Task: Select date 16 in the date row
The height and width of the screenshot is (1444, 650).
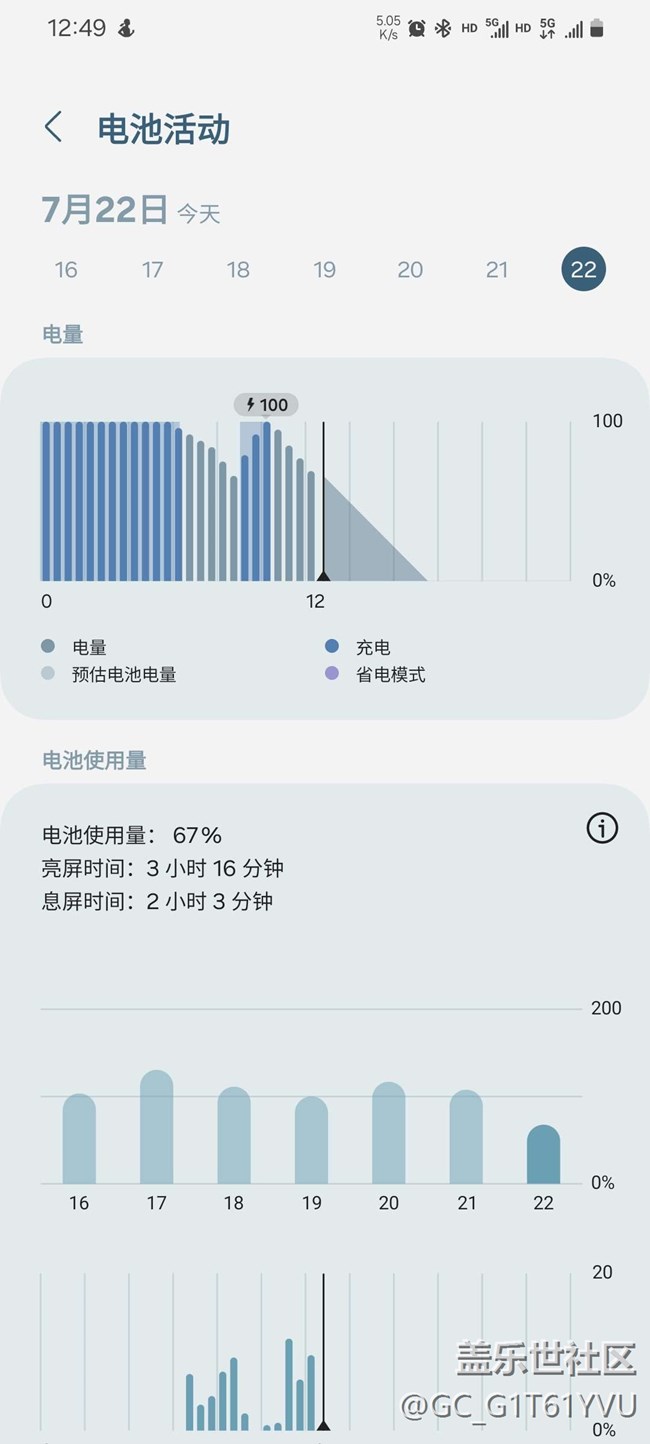Action: [x=66, y=269]
